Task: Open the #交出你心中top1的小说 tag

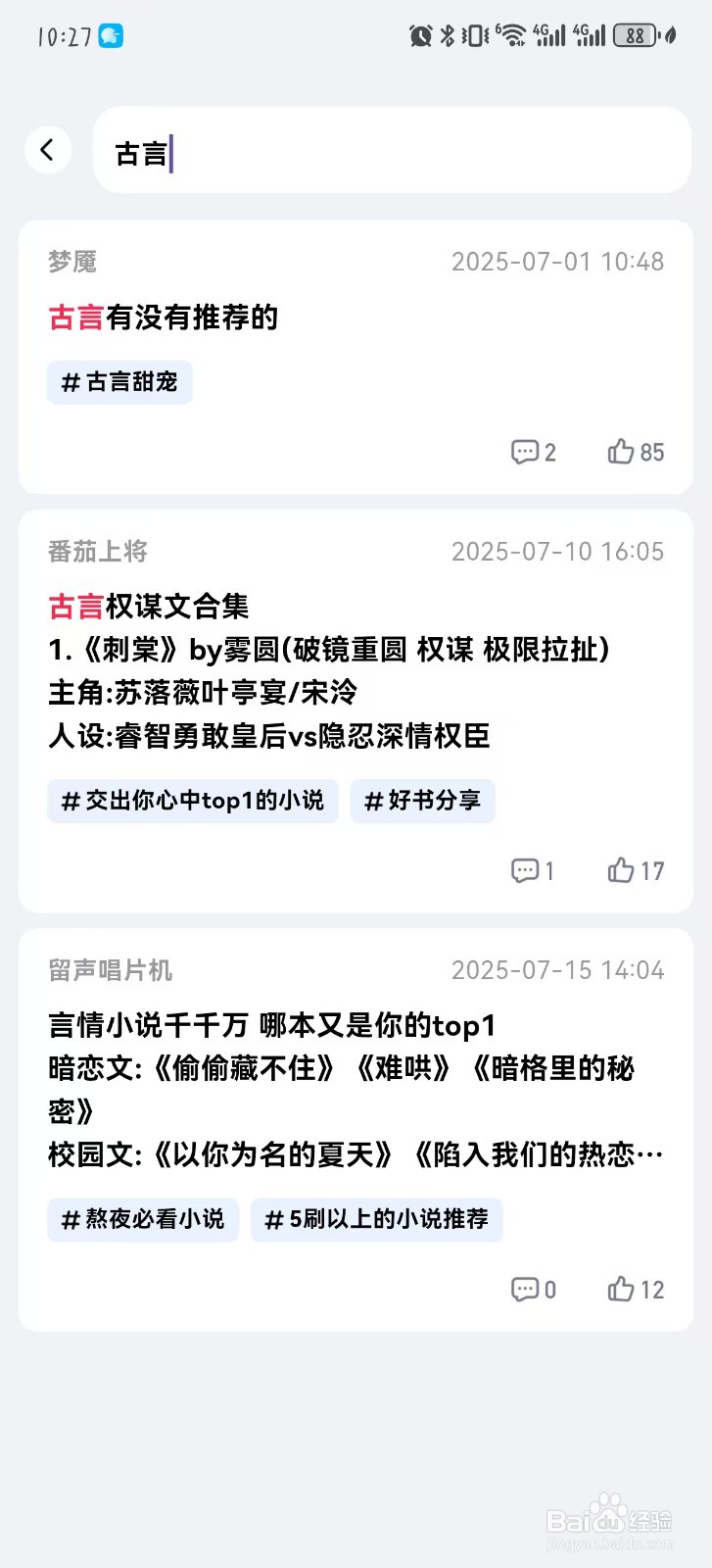Action: coord(192,802)
